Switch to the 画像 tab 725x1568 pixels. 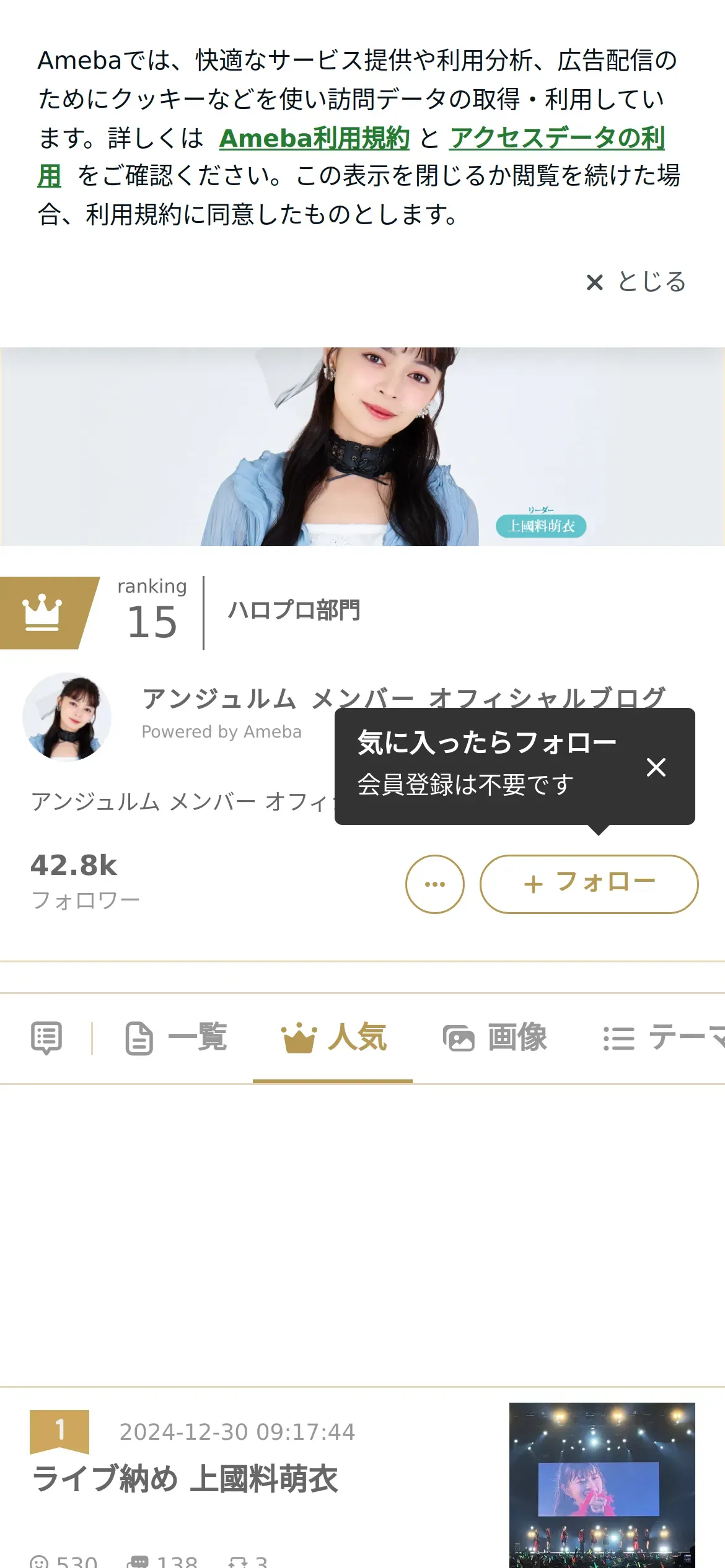pyautogui.click(x=495, y=1038)
